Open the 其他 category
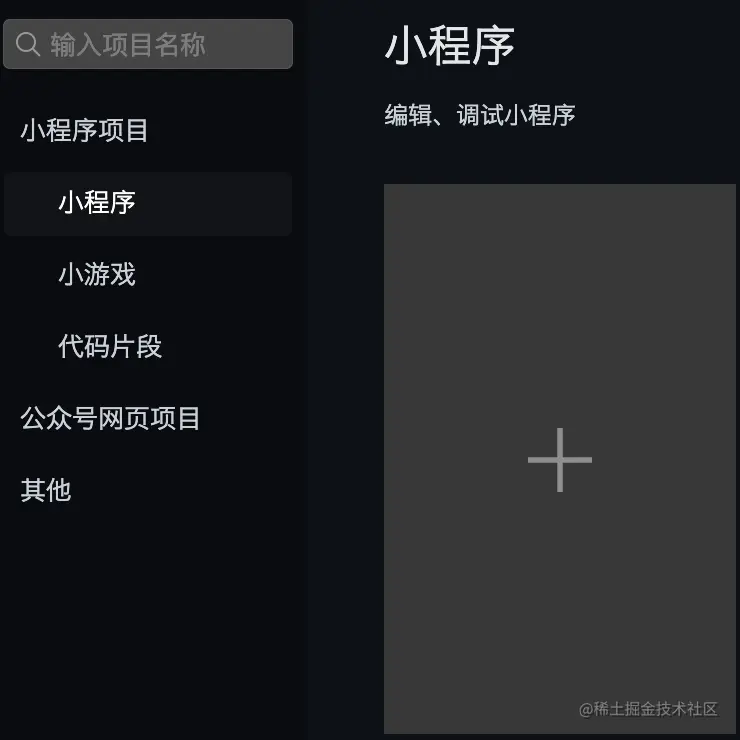 pyautogui.click(x=46, y=490)
